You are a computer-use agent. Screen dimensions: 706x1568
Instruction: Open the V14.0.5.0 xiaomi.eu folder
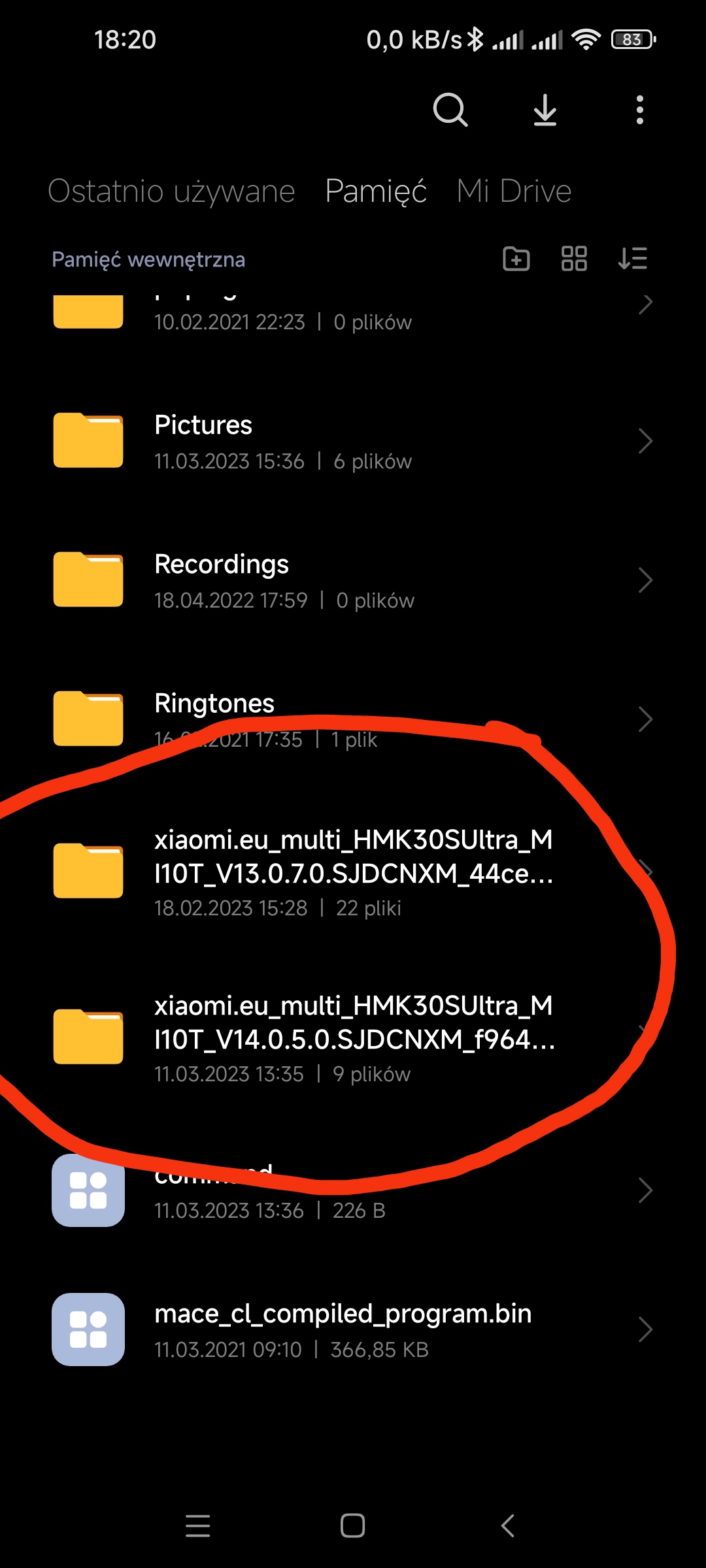pos(353,1037)
